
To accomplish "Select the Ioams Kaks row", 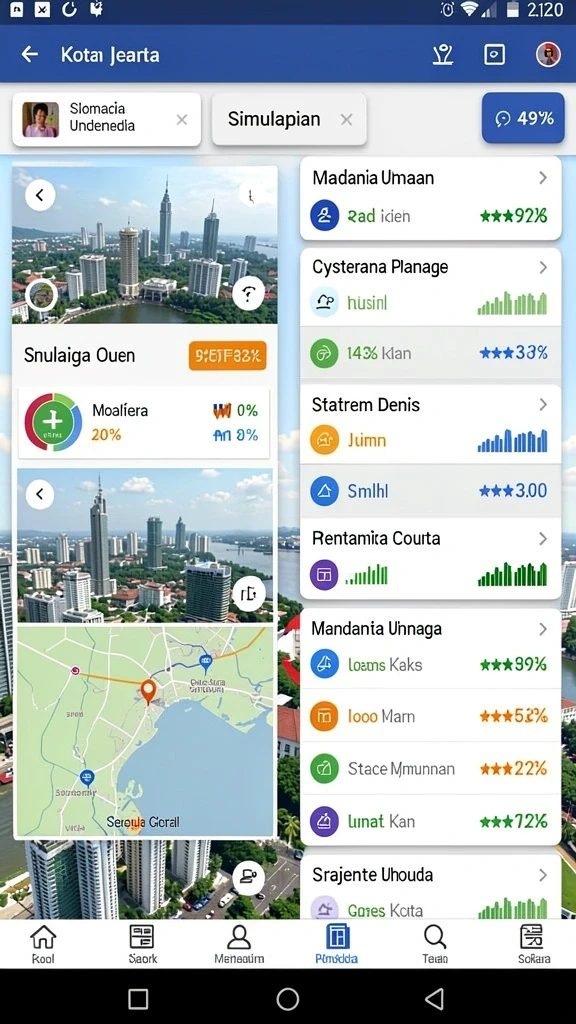I will coord(430,665).
